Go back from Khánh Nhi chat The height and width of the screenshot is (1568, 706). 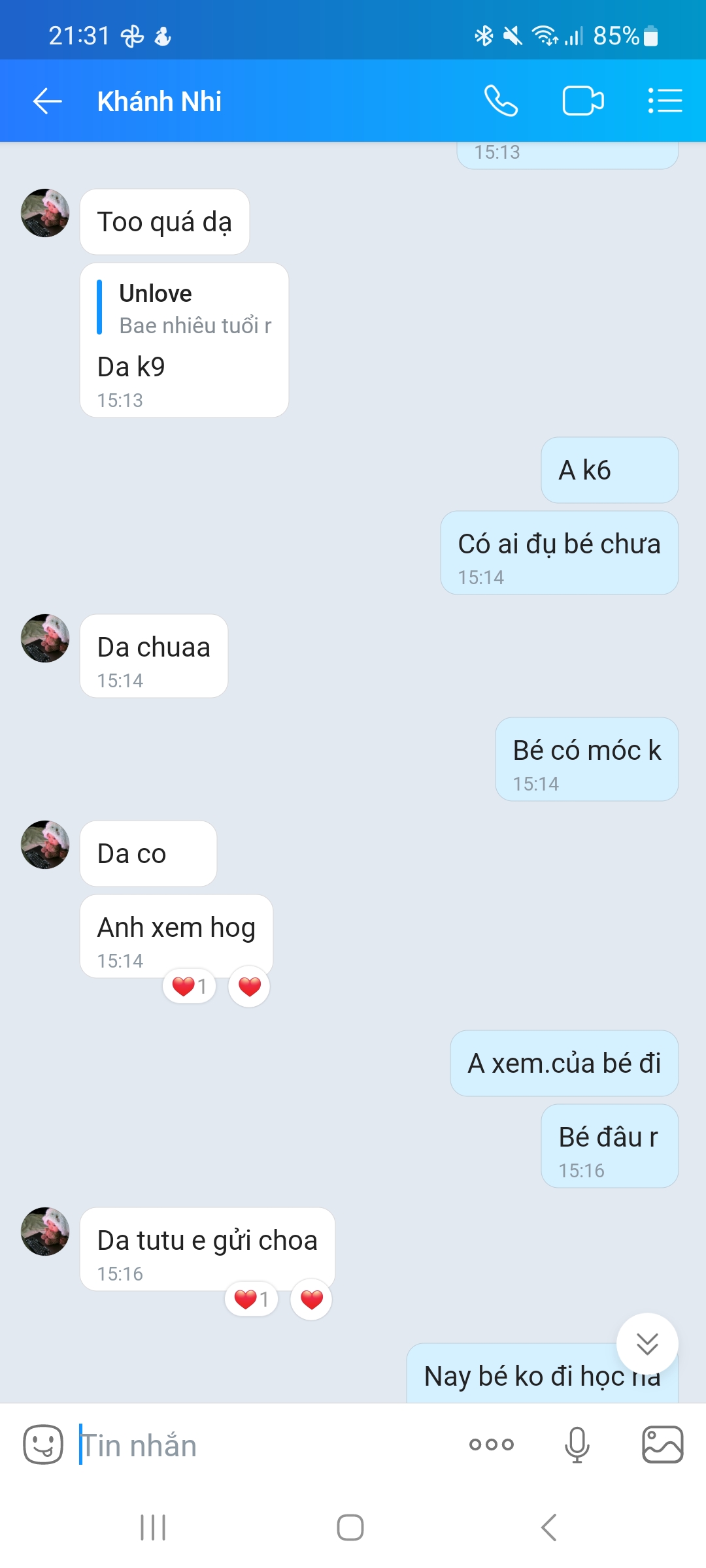point(47,101)
